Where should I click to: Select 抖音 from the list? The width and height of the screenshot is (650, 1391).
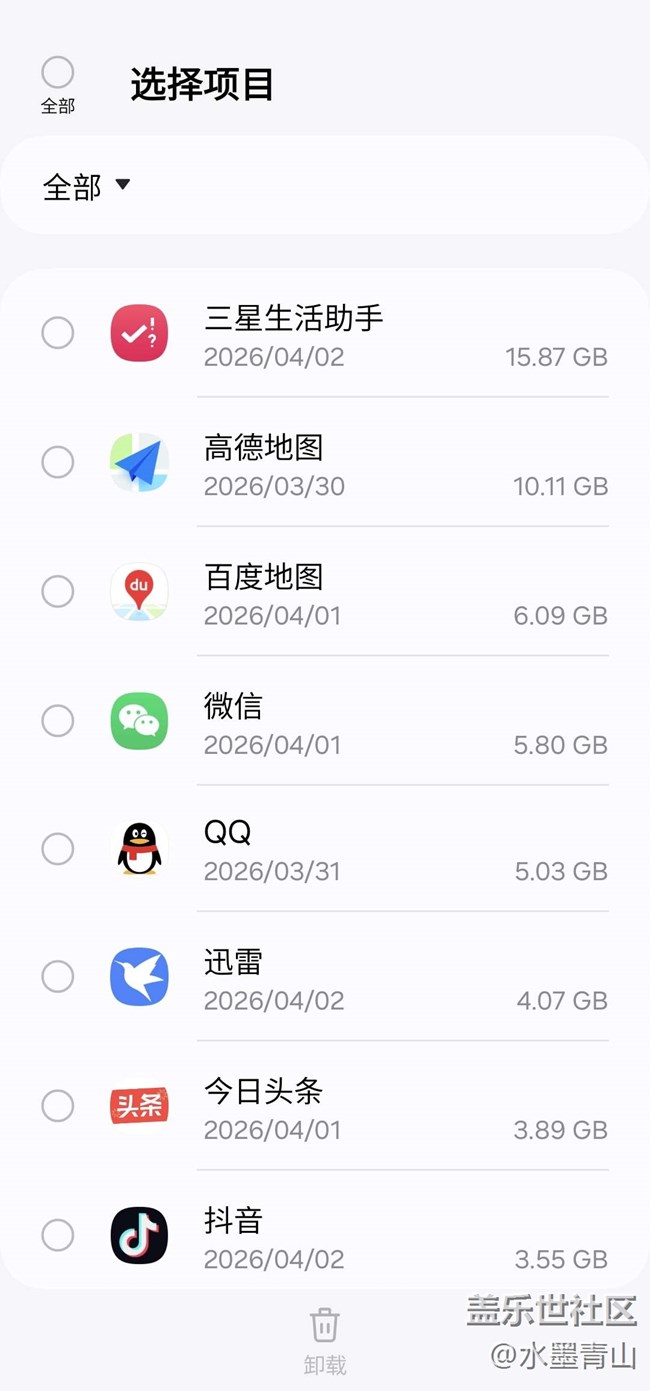57,1235
